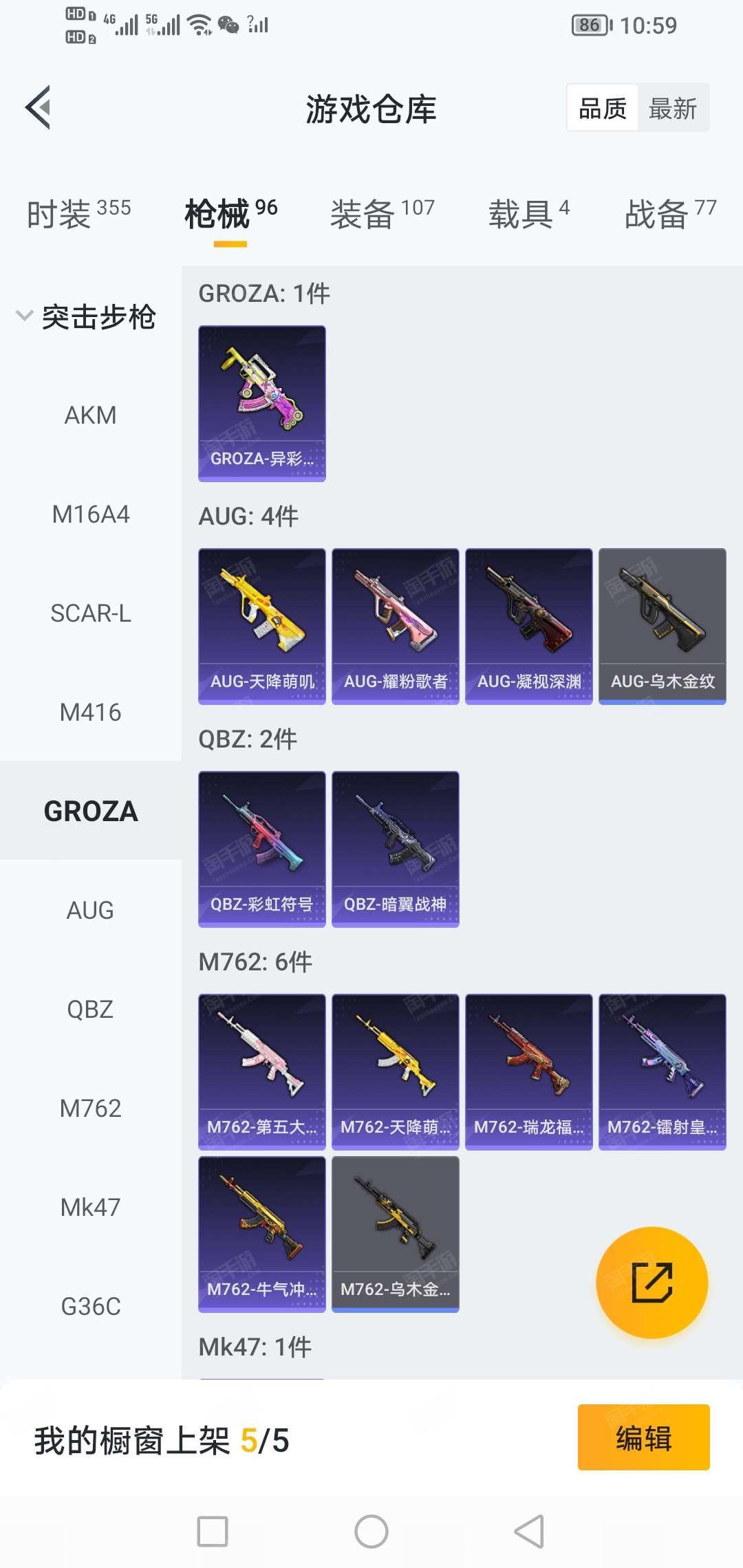Viewport: 743px width, 1568px height.
Task: Open the 载具 tab
Action: (x=528, y=213)
